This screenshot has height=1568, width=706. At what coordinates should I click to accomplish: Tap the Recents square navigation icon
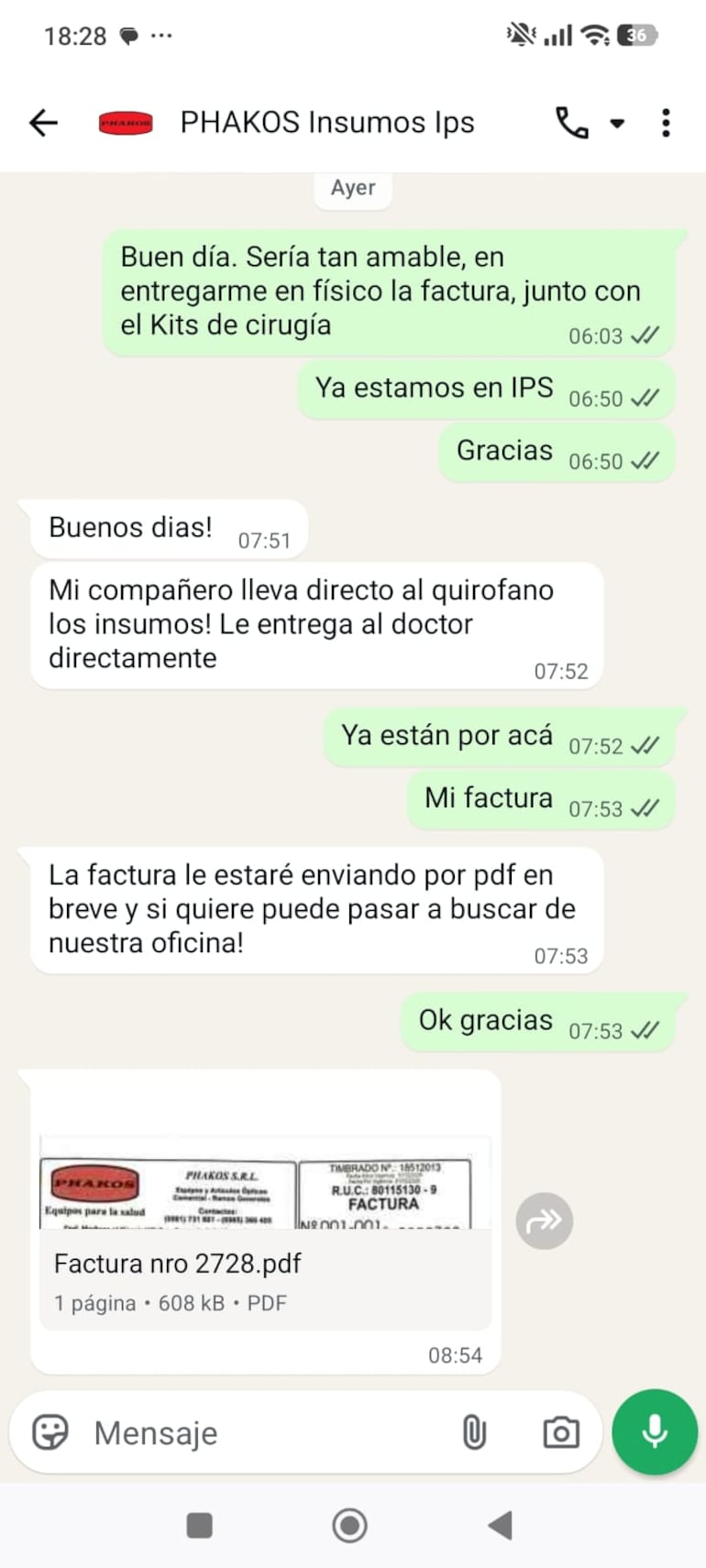(x=198, y=1526)
